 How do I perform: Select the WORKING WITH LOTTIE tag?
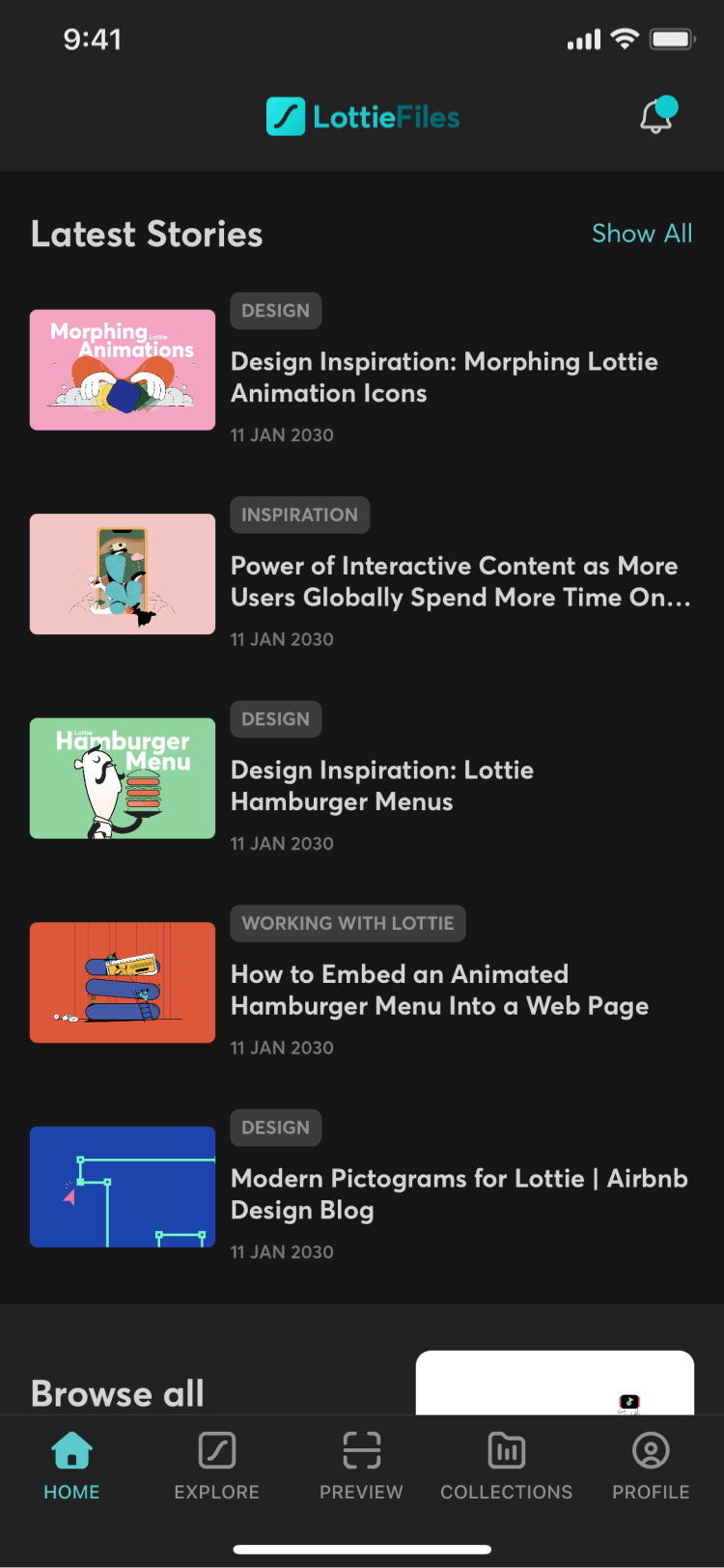pyautogui.click(x=348, y=923)
